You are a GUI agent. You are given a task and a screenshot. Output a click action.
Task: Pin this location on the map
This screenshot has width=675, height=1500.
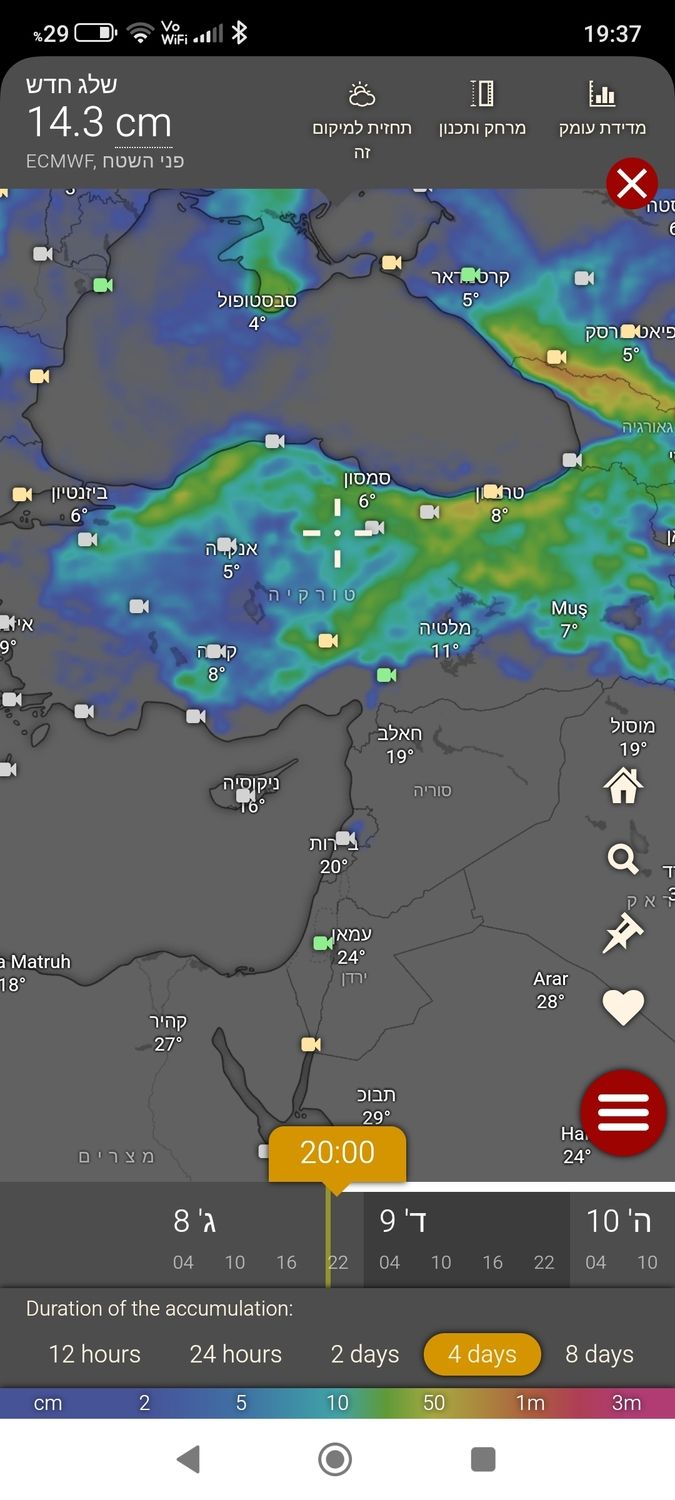(622, 934)
